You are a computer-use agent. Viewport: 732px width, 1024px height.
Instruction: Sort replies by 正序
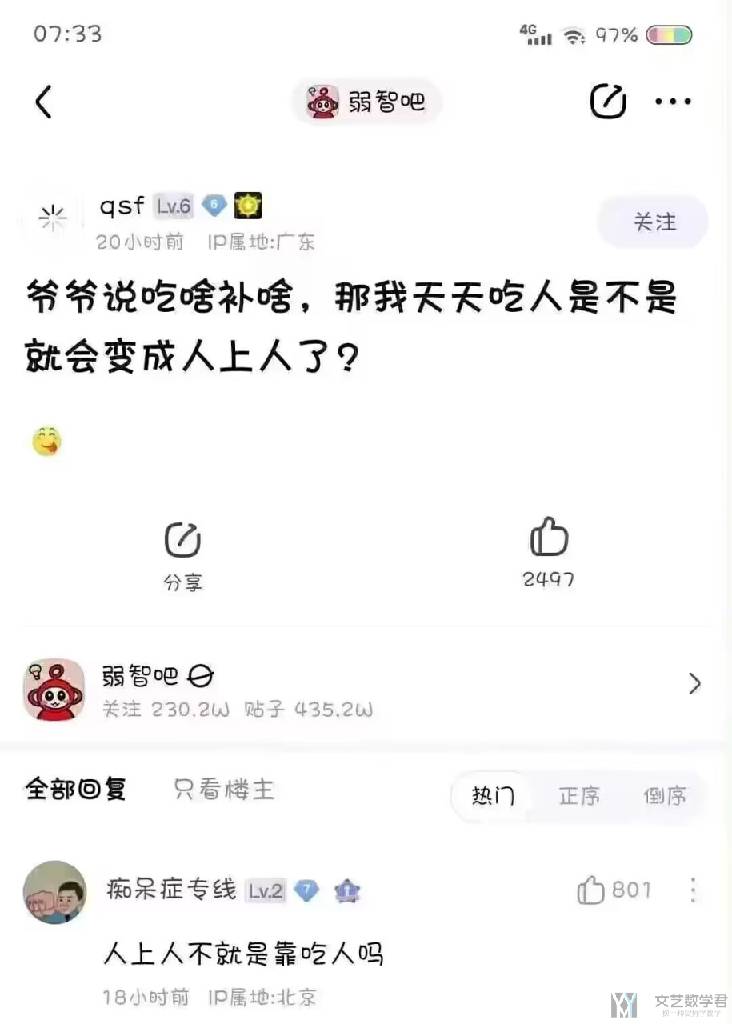tap(579, 796)
